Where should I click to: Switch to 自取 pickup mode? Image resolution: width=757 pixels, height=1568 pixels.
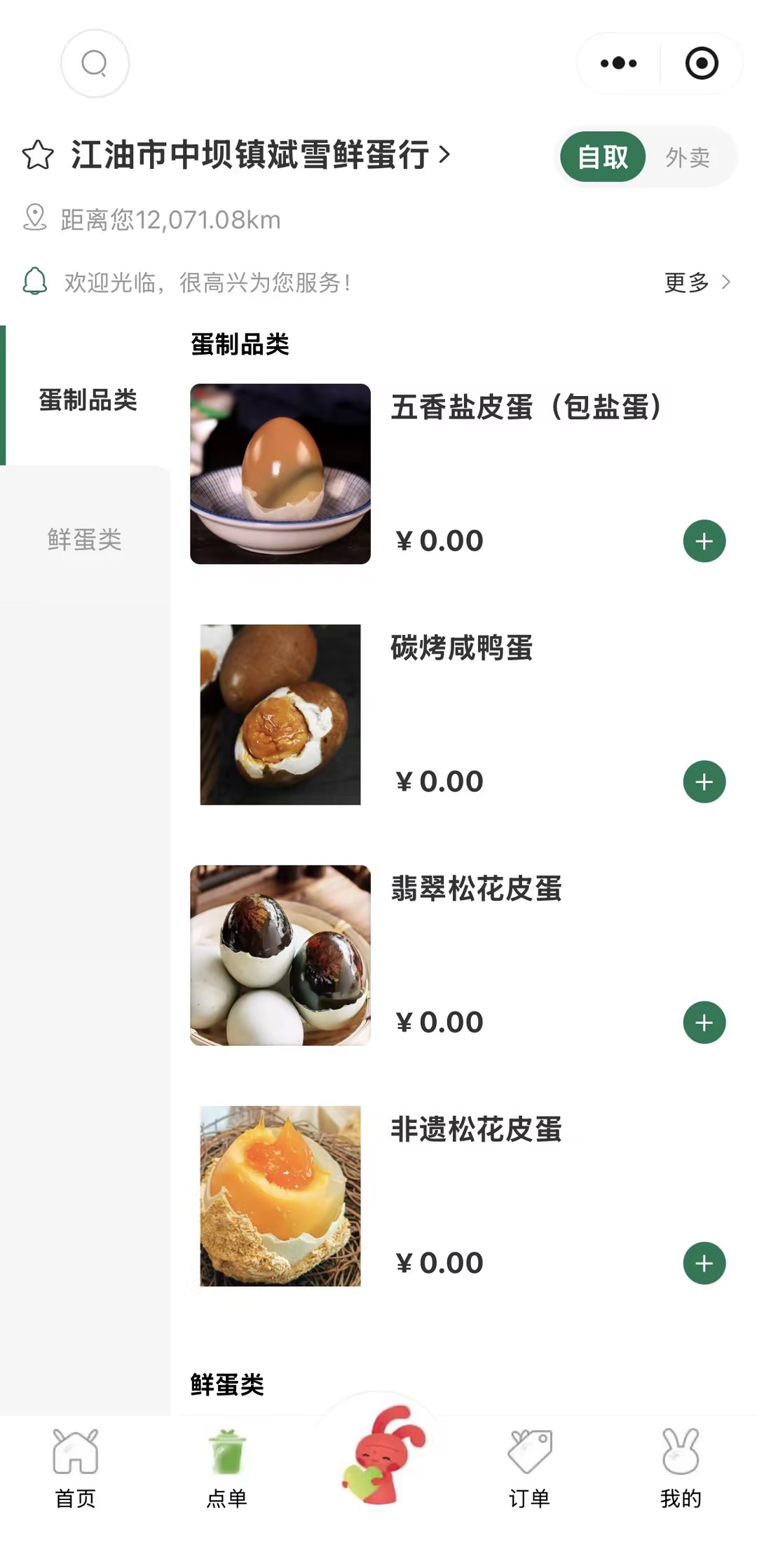603,157
